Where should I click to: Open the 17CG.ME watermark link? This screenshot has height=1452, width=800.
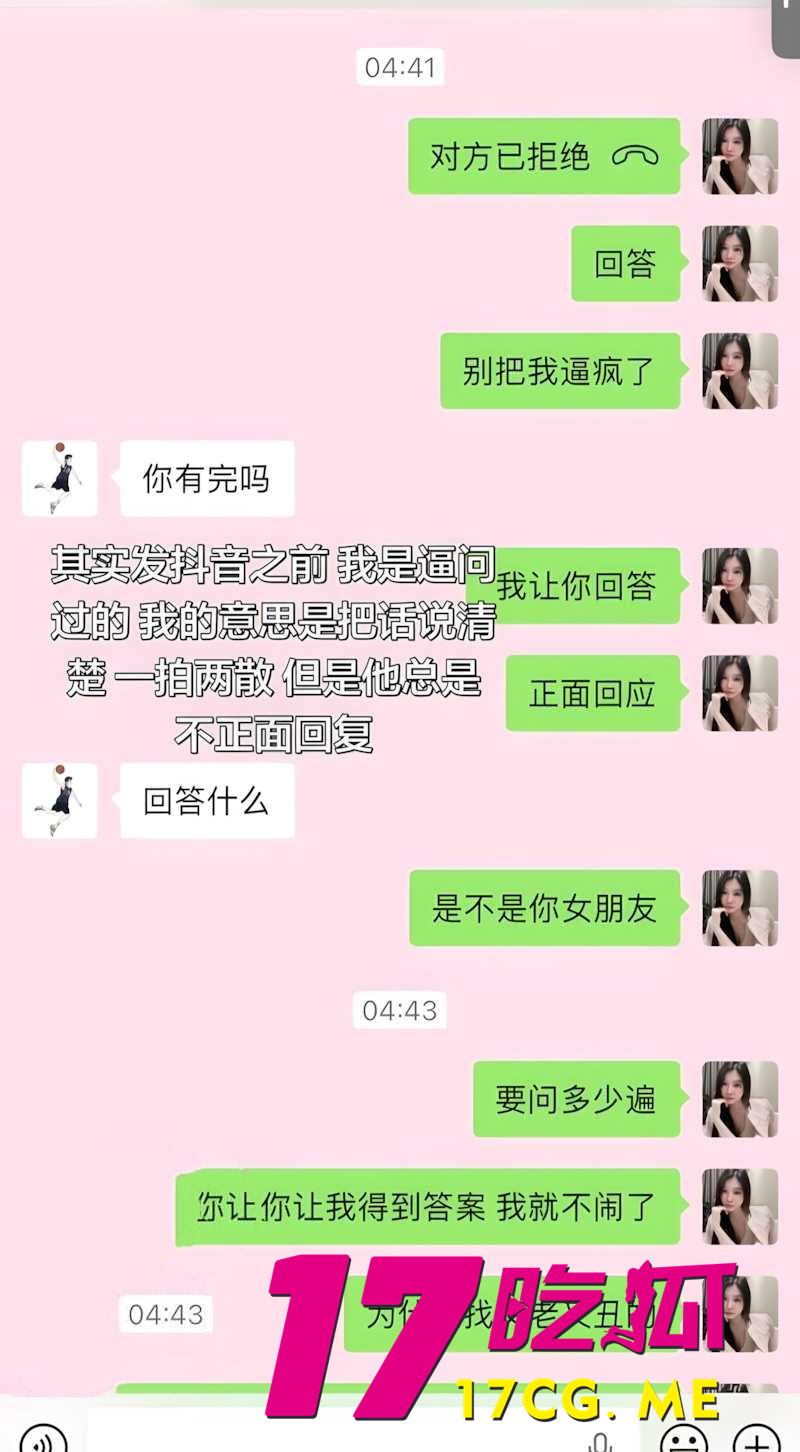(592, 1399)
